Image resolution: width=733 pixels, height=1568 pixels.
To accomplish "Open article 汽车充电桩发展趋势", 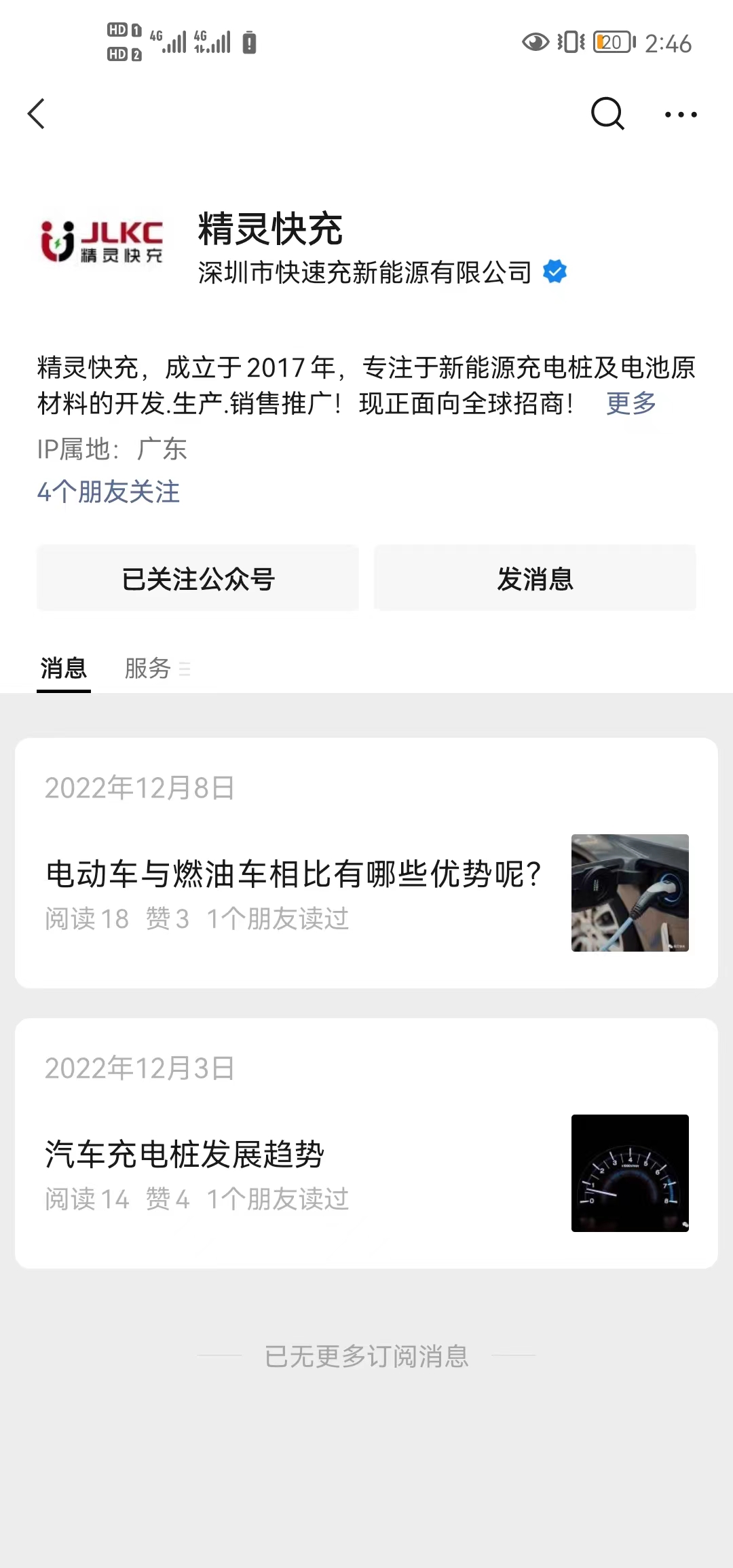I will coord(185,1155).
